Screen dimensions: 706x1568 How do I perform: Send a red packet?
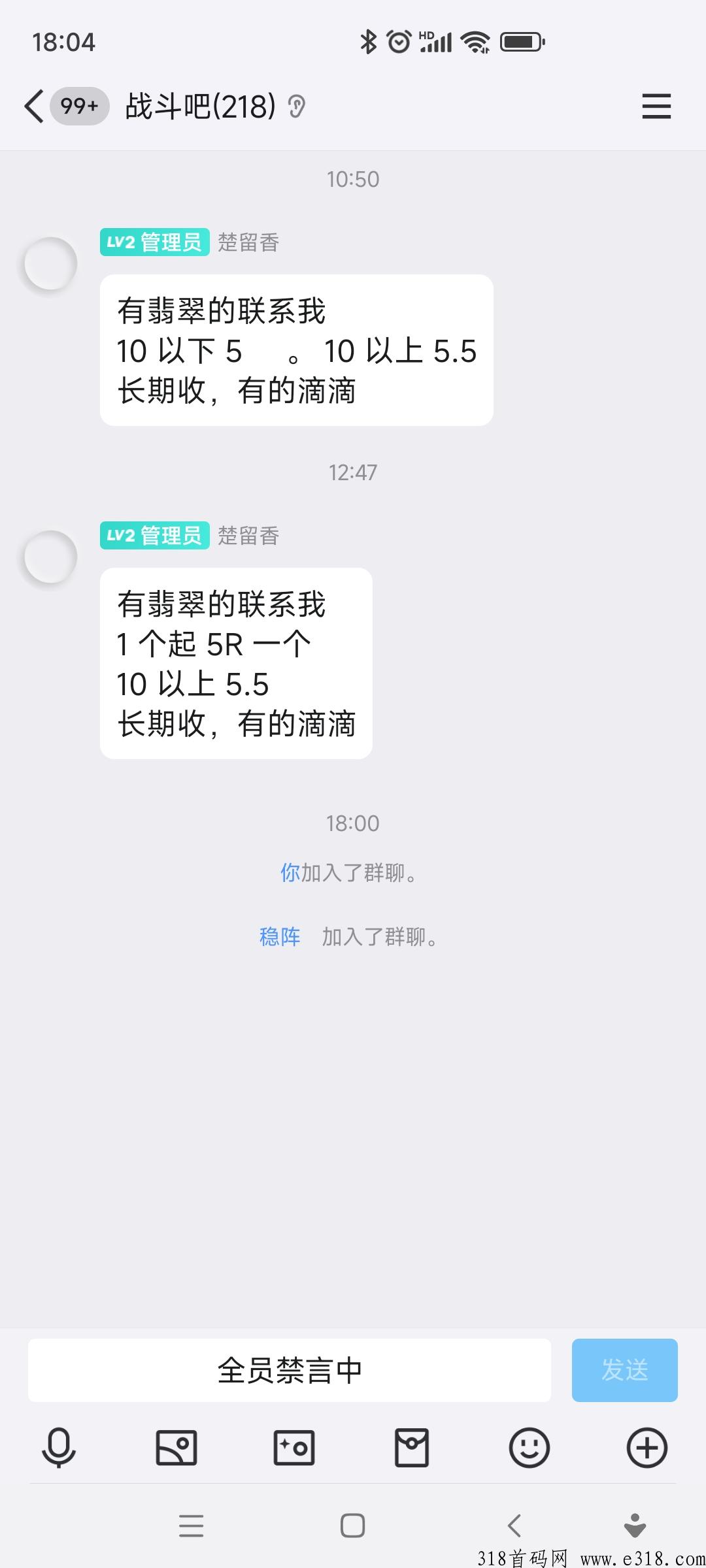click(x=412, y=1448)
